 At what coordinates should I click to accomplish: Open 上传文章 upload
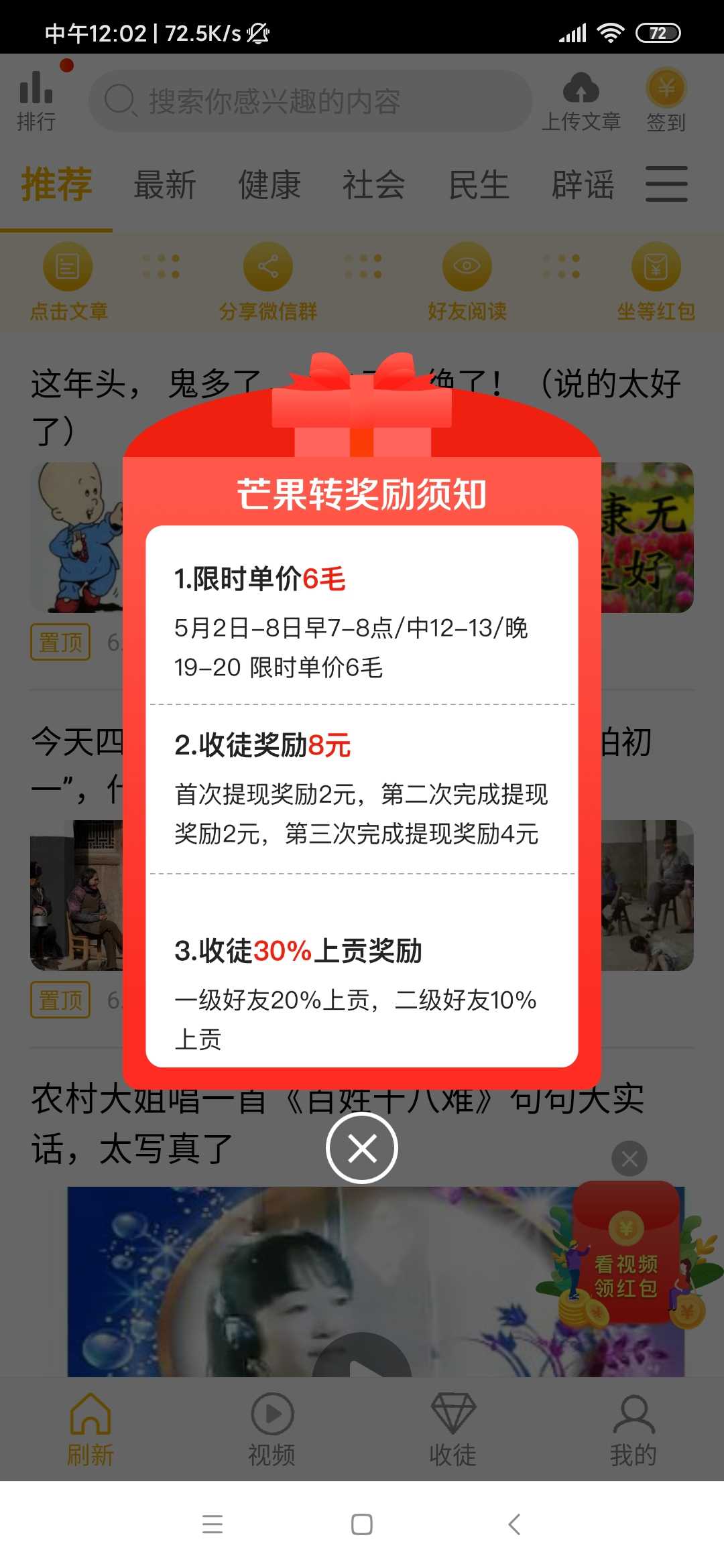581,102
